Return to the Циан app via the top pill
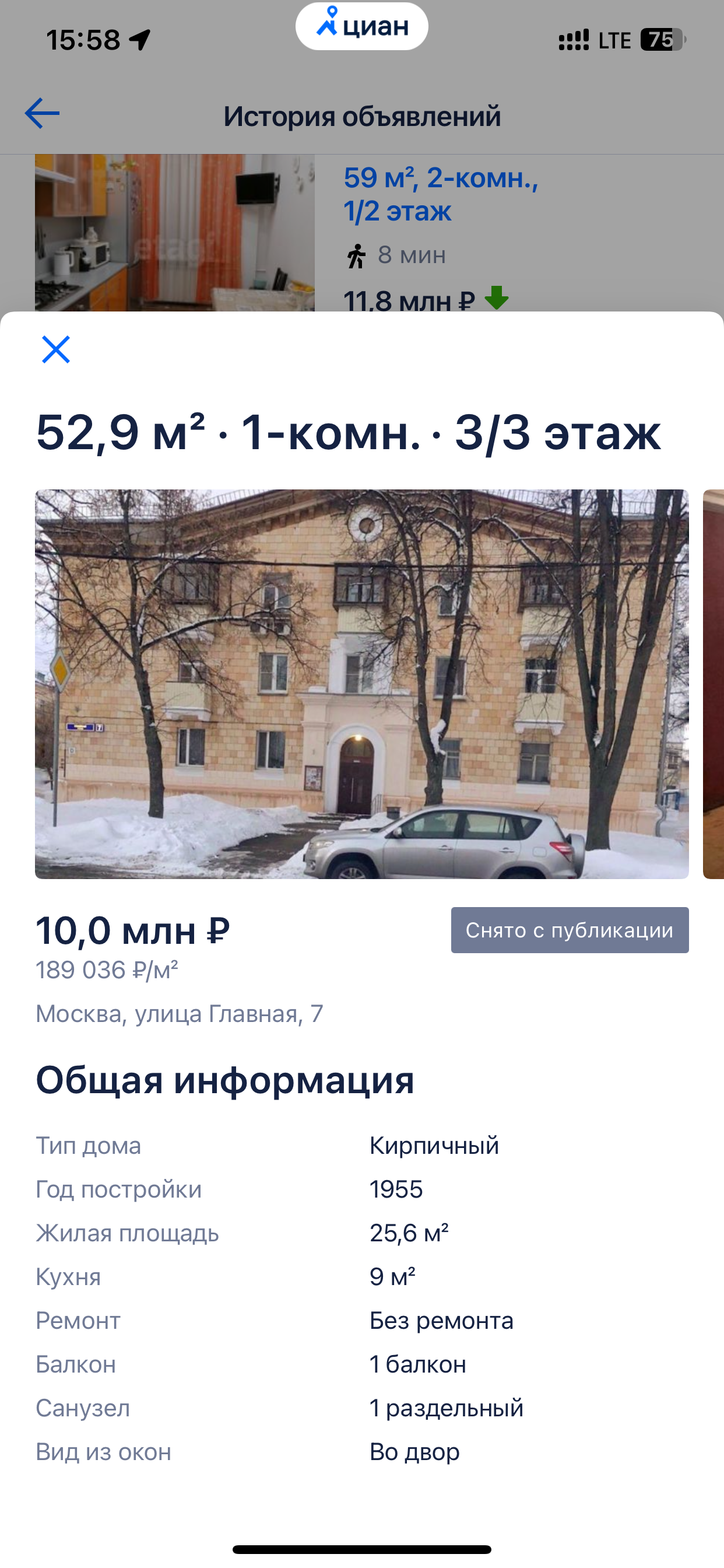 tap(361, 27)
